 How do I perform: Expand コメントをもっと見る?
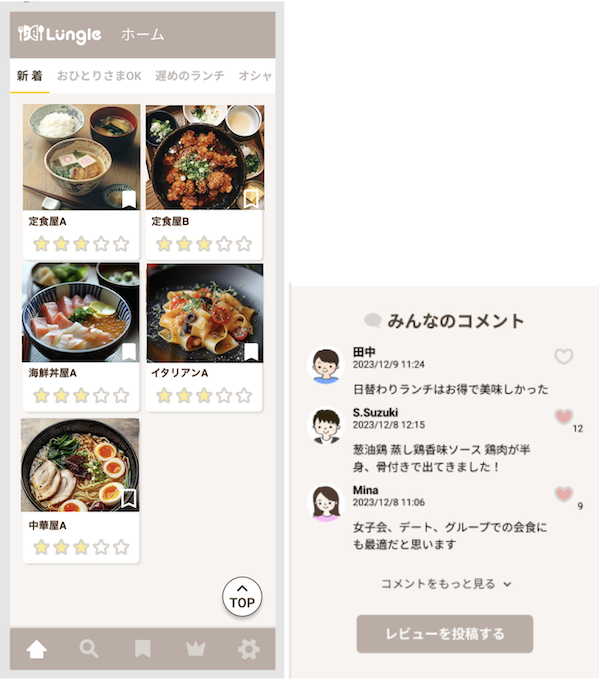click(x=446, y=583)
